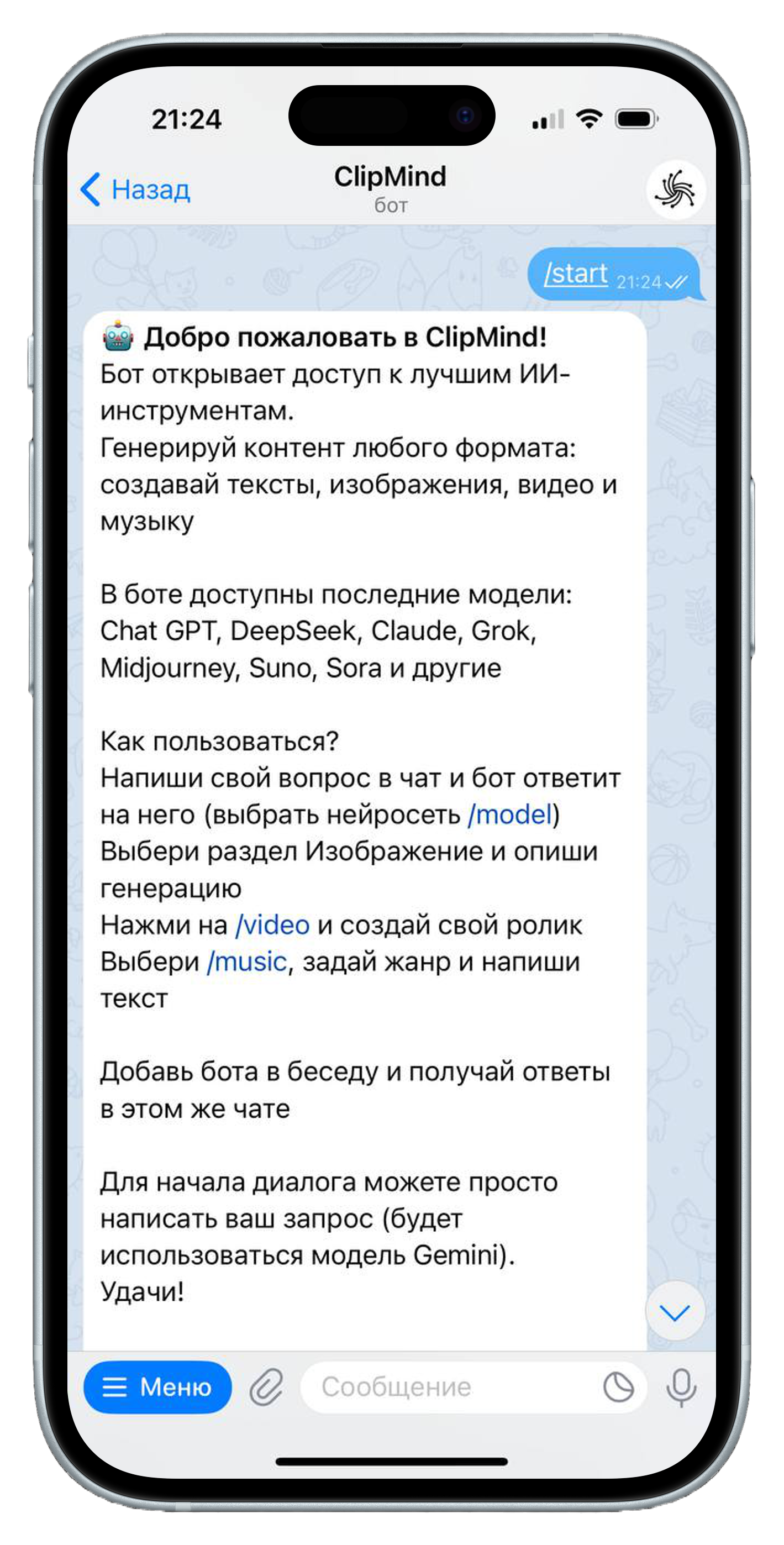The image size is (784, 1545).
Task: Open the ClipMind bot avatar profile
Action: (675, 190)
